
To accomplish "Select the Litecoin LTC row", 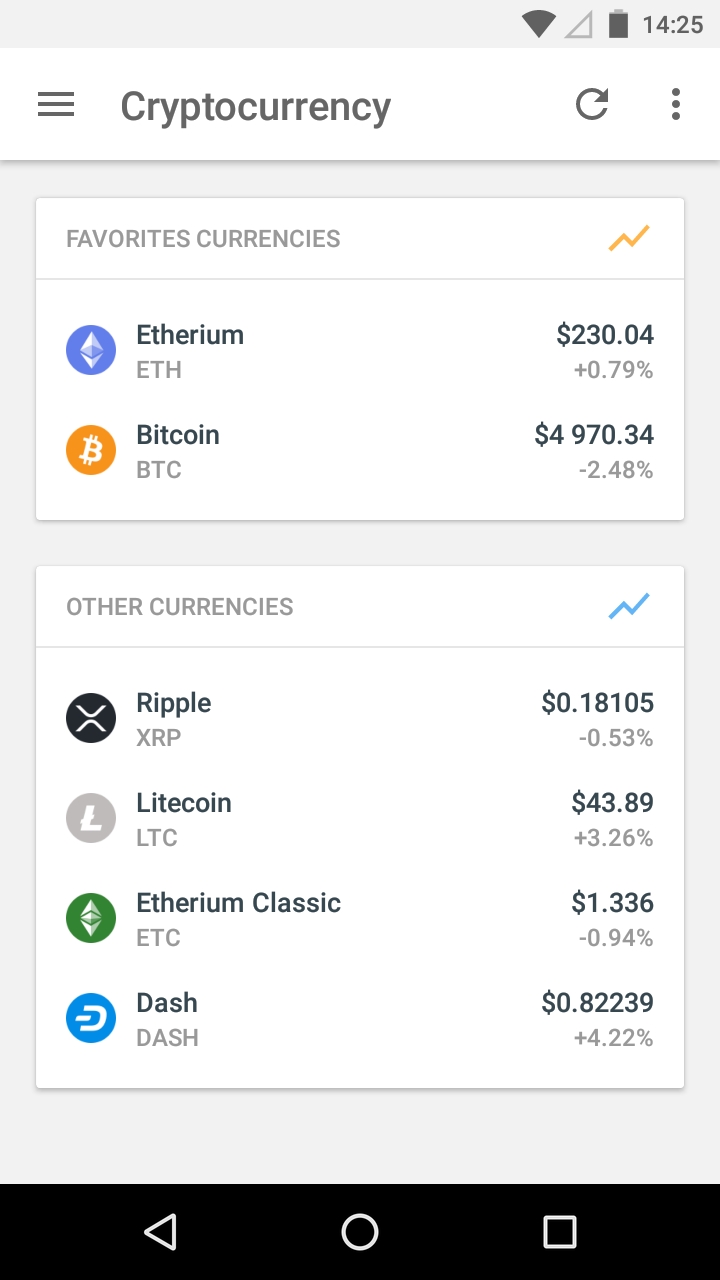I will point(360,819).
